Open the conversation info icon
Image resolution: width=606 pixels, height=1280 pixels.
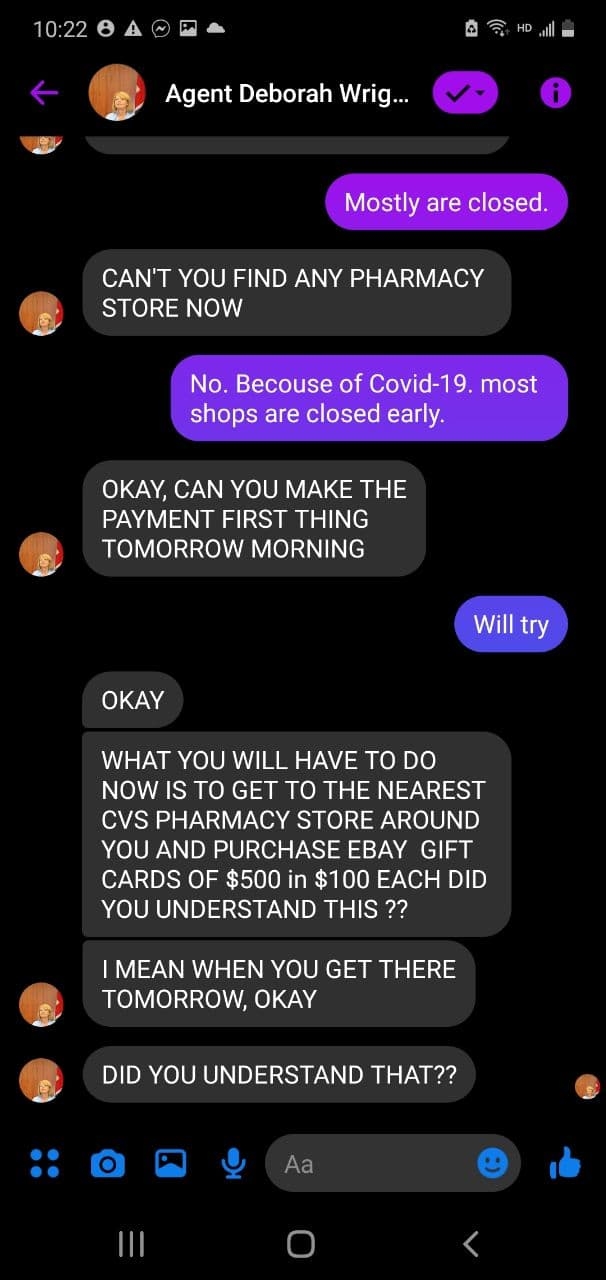pyautogui.click(x=555, y=94)
